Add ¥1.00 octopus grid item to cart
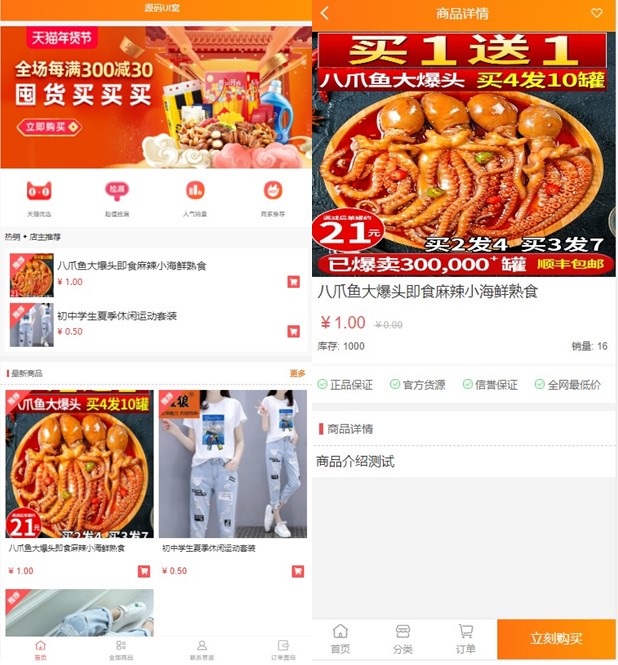This screenshot has width=618, height=665. tap(144, 571)
